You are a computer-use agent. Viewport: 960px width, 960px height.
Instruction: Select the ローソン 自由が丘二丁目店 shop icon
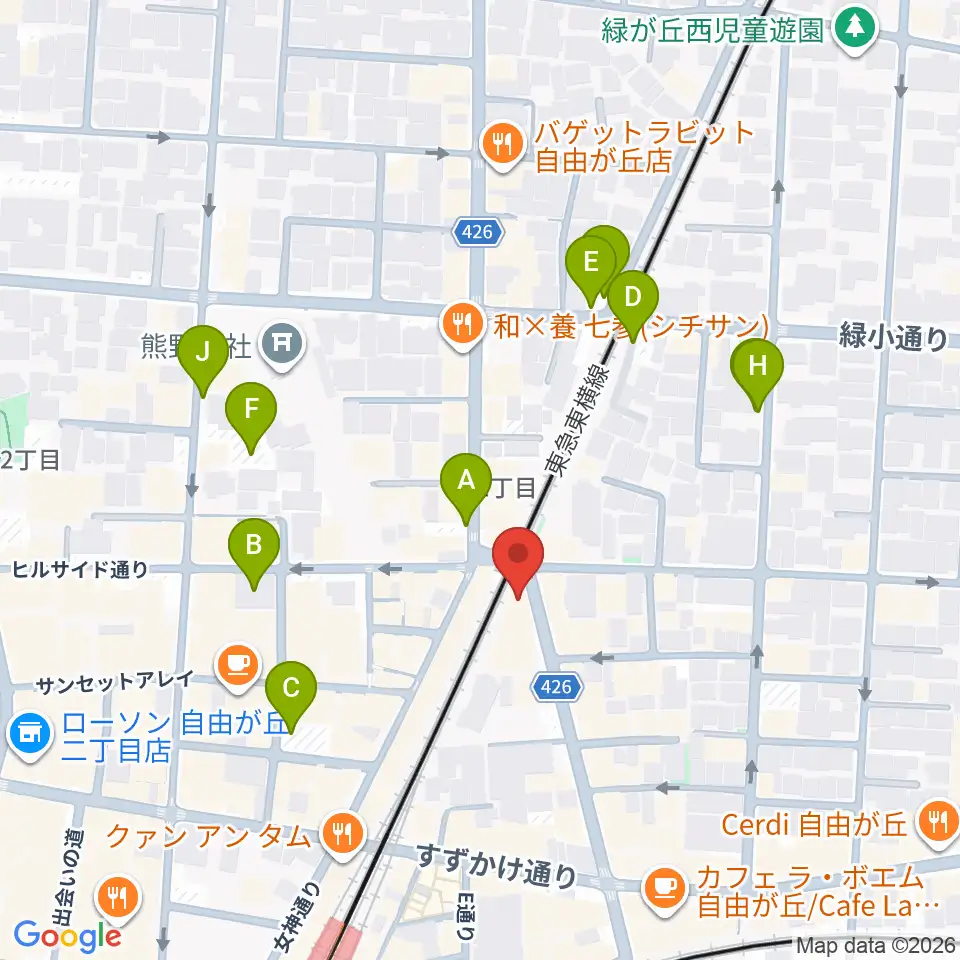(x=29, y=734)
